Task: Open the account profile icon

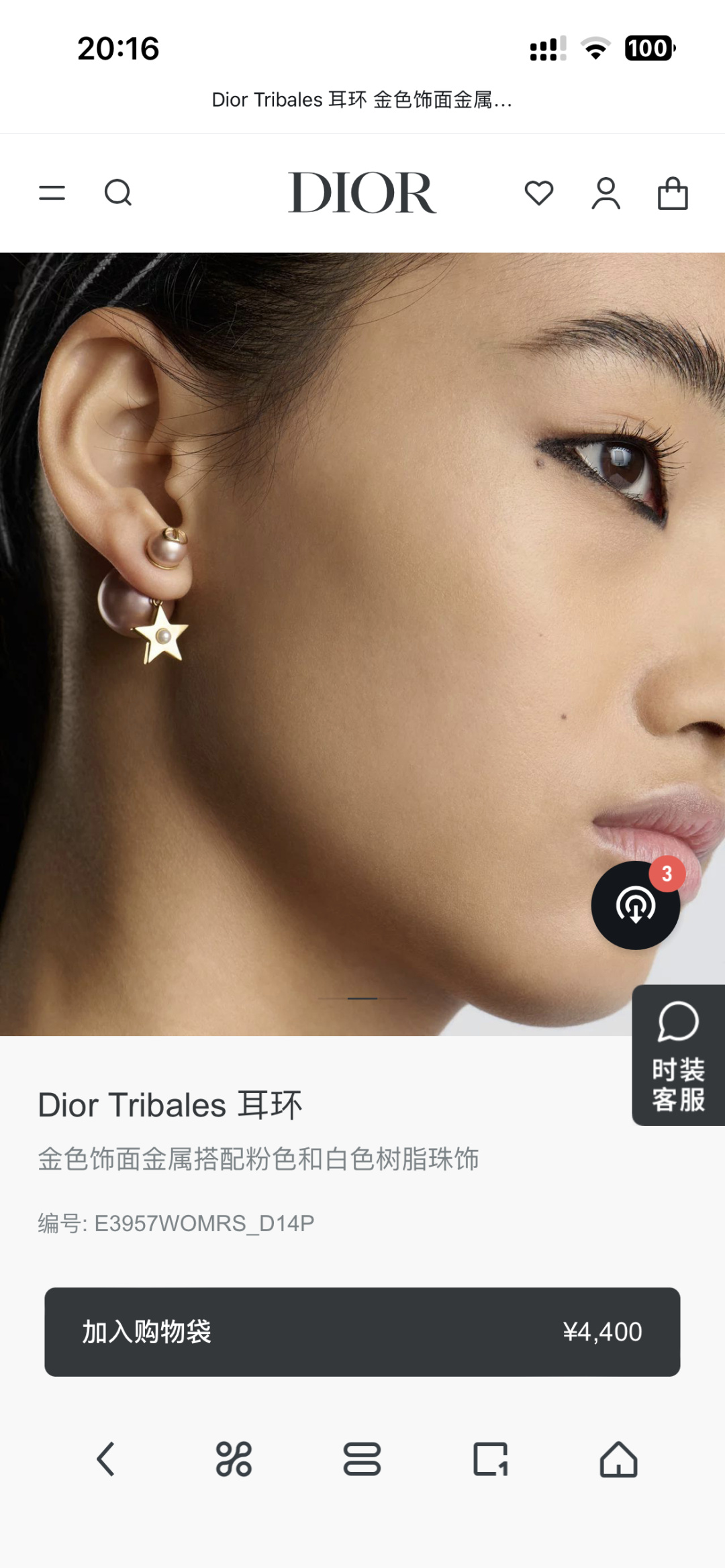Action: click(606, 193)
